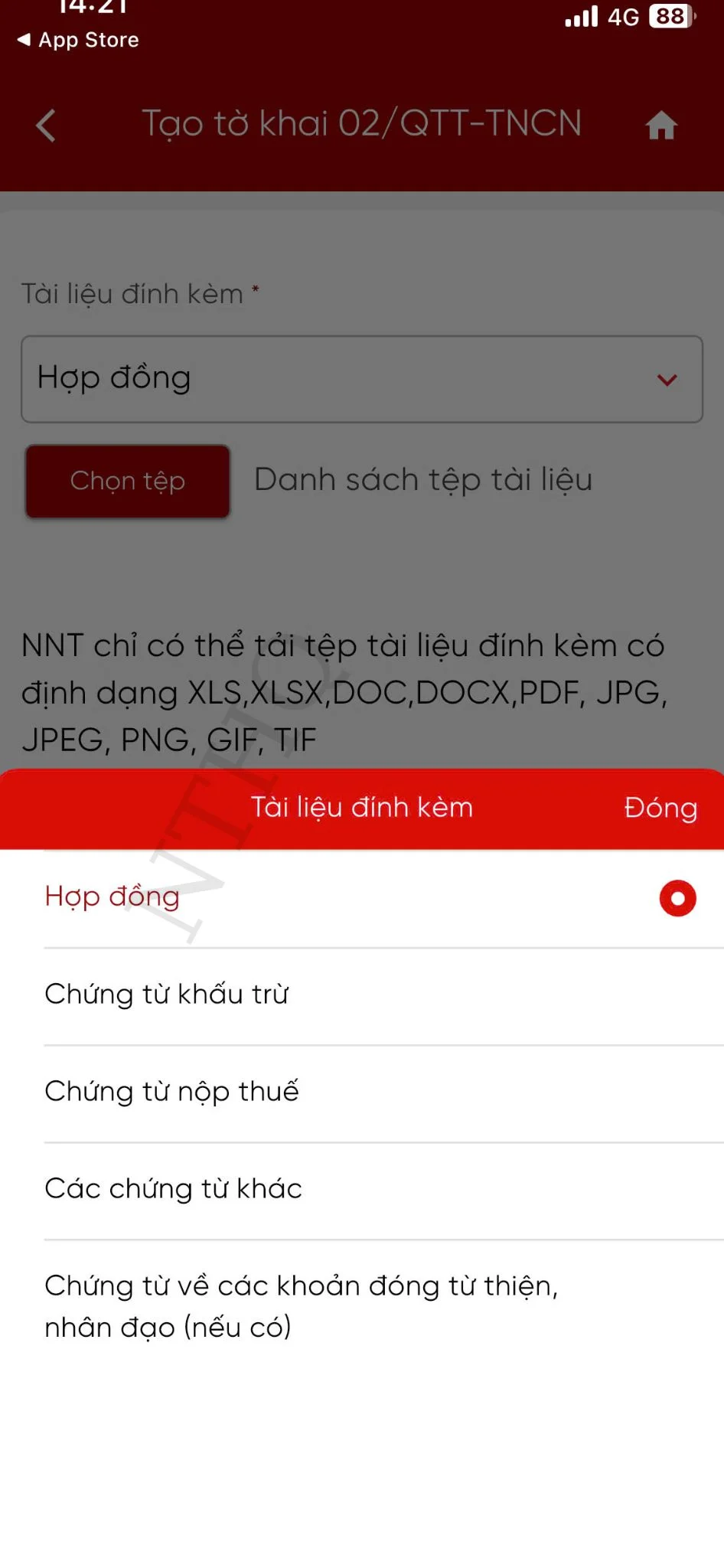This screenshot has width=724, height=1568.
Task: Choose Chứng từ nộp thuế attachment type
Action: (x=171, y=1091)
